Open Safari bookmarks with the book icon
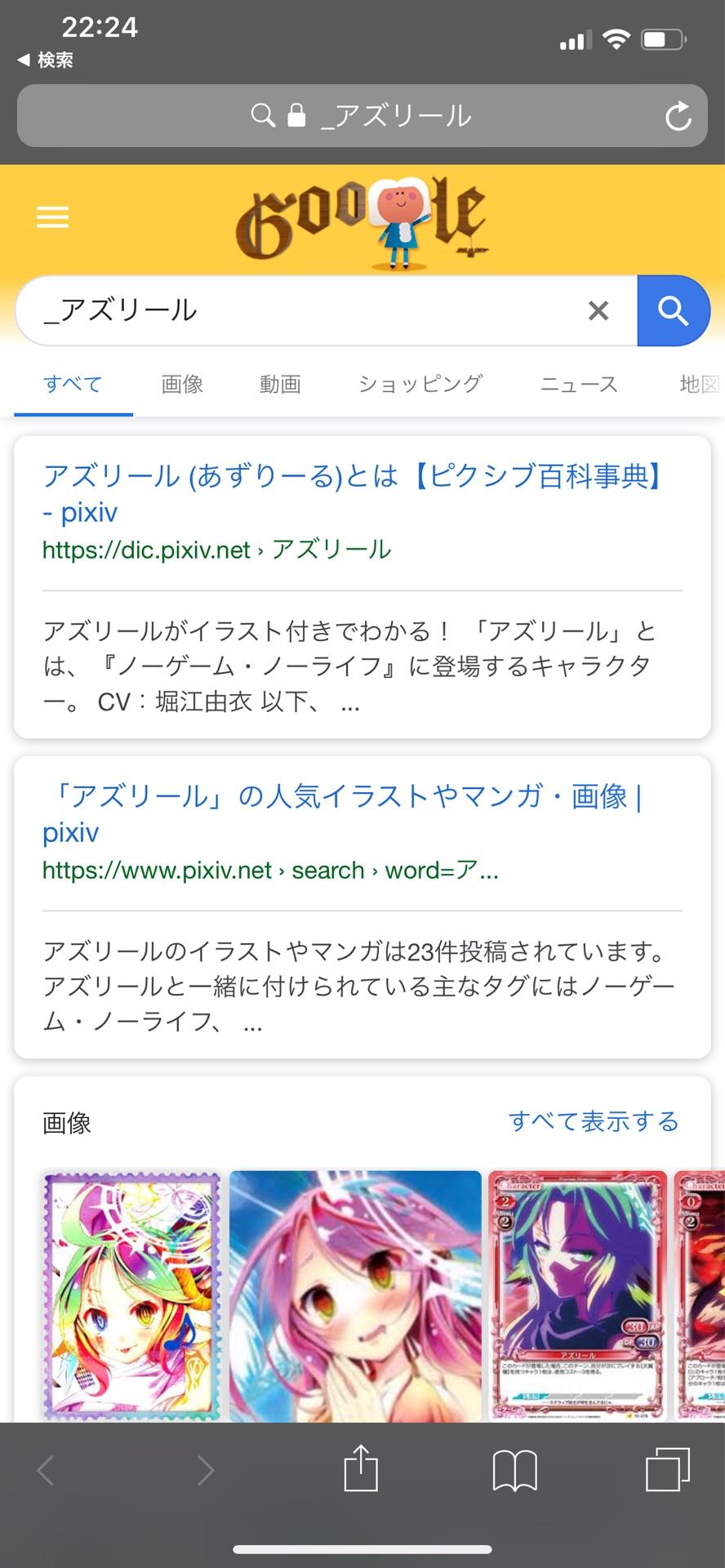725x1568 pixels. point(515,1468)
